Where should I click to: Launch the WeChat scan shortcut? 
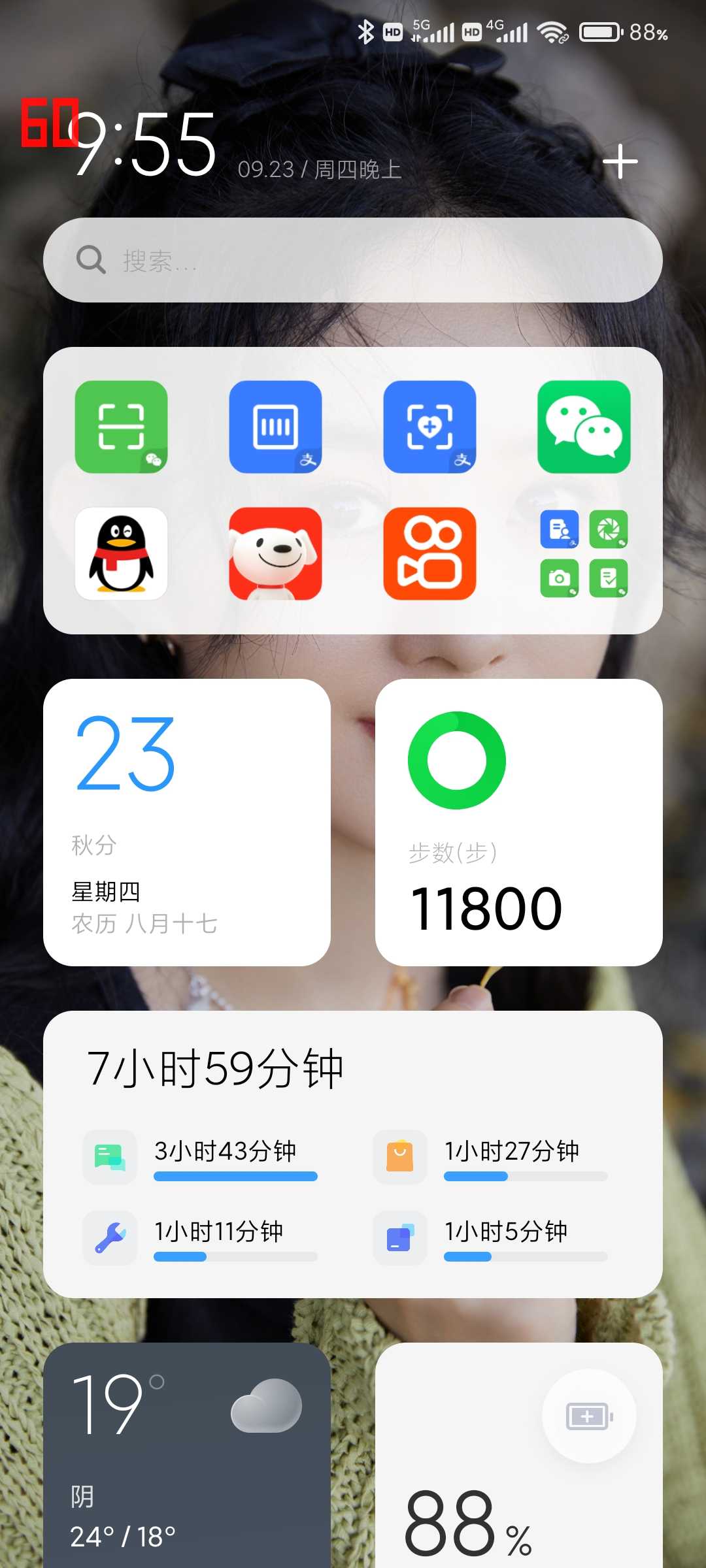(122, 427)
